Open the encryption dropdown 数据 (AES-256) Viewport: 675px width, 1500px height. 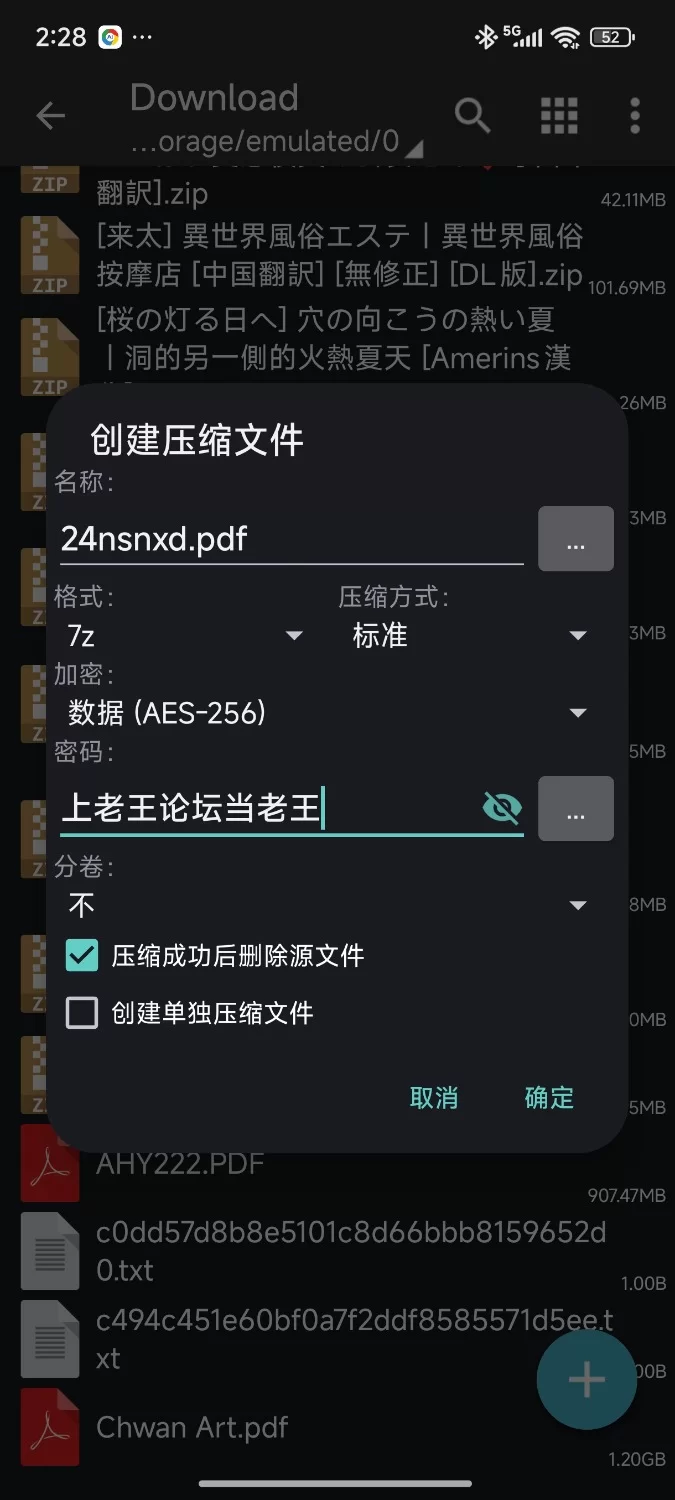[x=326, y=713]
